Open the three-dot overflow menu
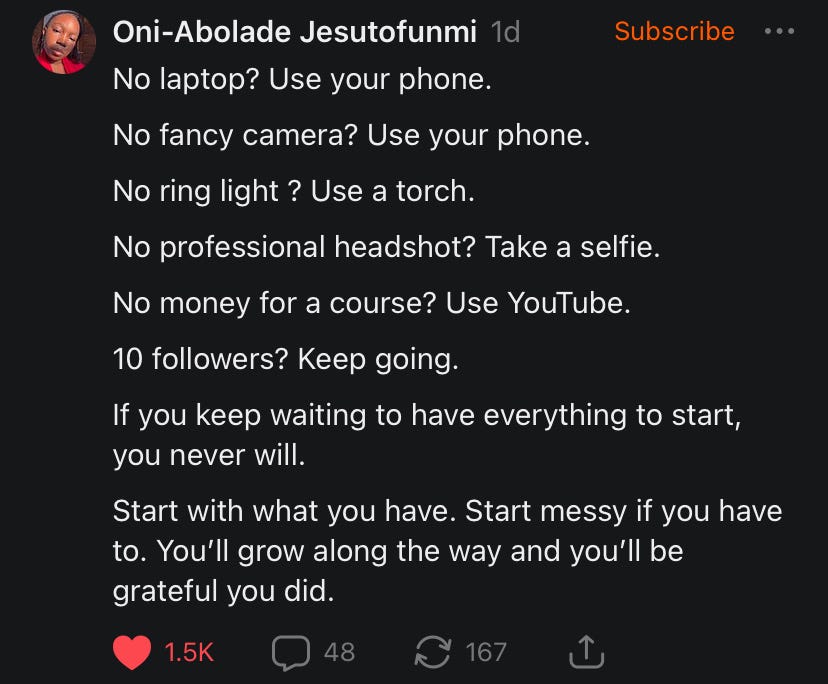This screenshot has height=684, width=828. click(x=779, y=31)
